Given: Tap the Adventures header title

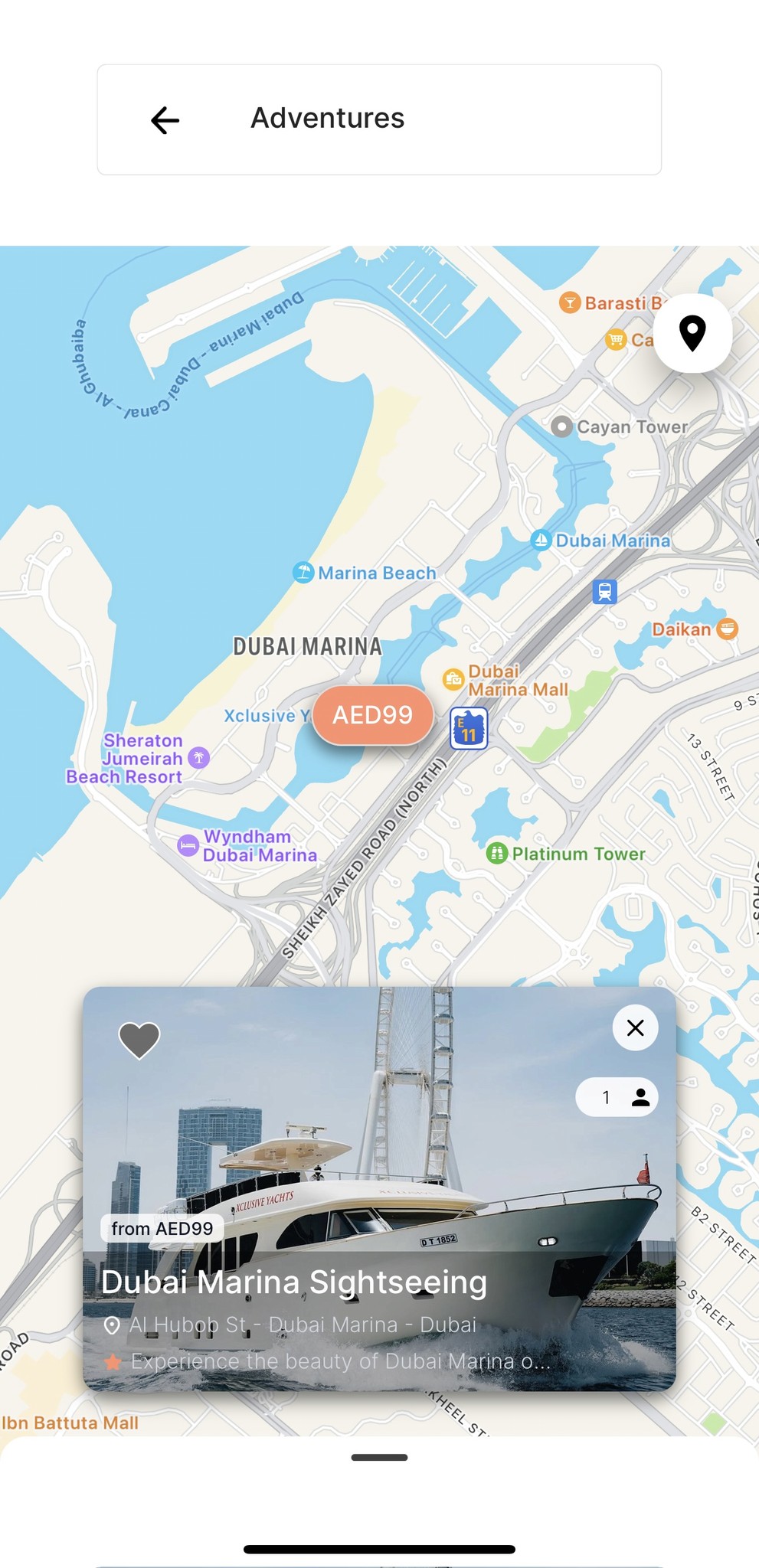Looking at the screenshot, I should coord(327,118).
